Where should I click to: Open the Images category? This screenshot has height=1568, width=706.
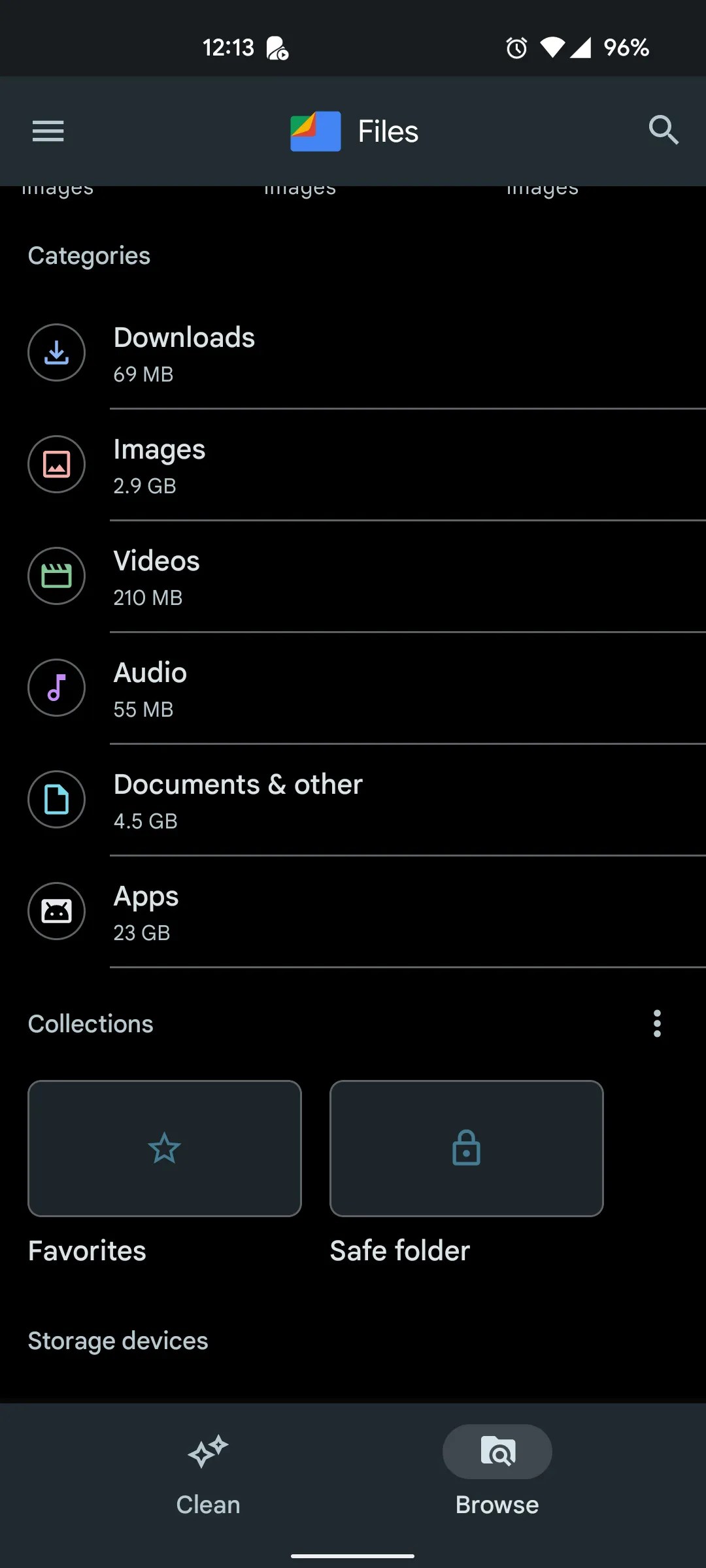(353, 465)
